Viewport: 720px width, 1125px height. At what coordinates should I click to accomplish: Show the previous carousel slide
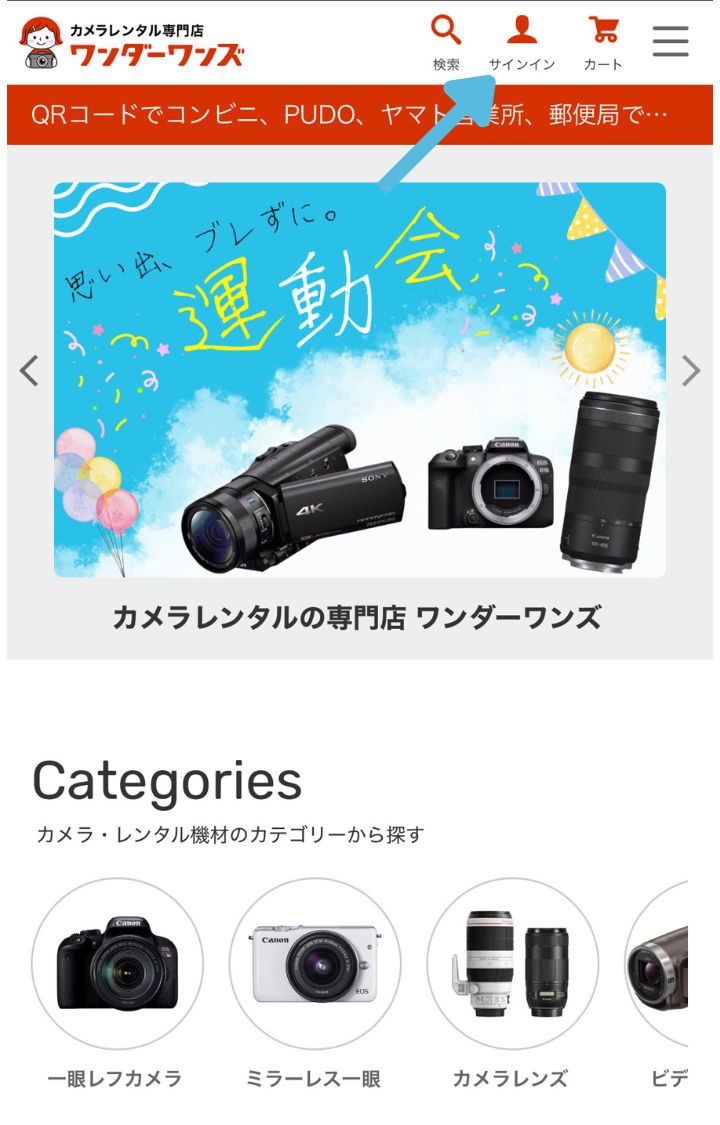click(29, 371)
